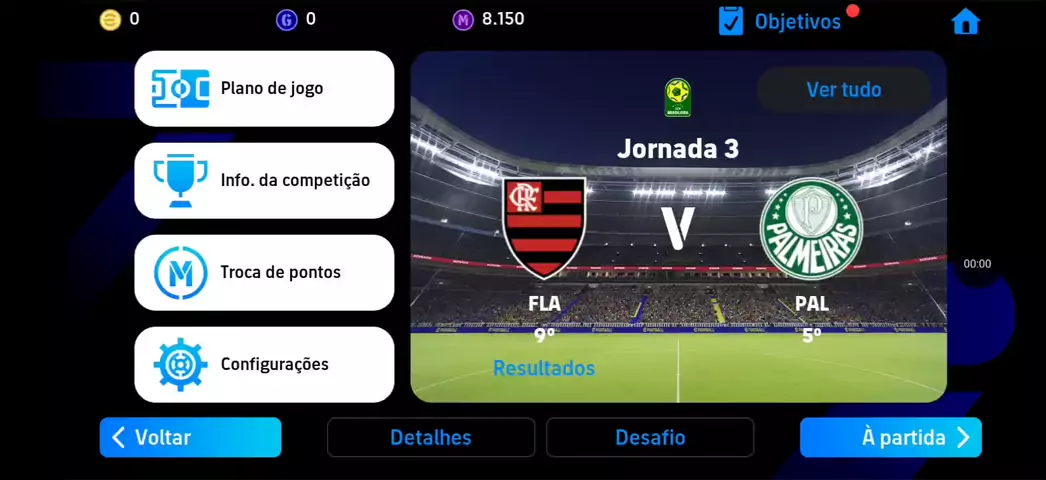Open Troca de pontos
Image resolution: width=1046 pixels, height=480 pixels.
click(x=264, y=273)
